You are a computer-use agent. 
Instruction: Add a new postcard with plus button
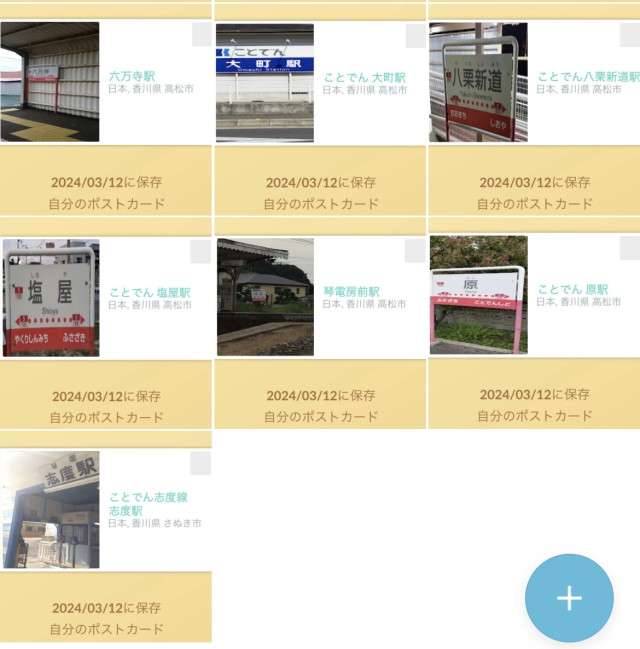click(569, 598)
